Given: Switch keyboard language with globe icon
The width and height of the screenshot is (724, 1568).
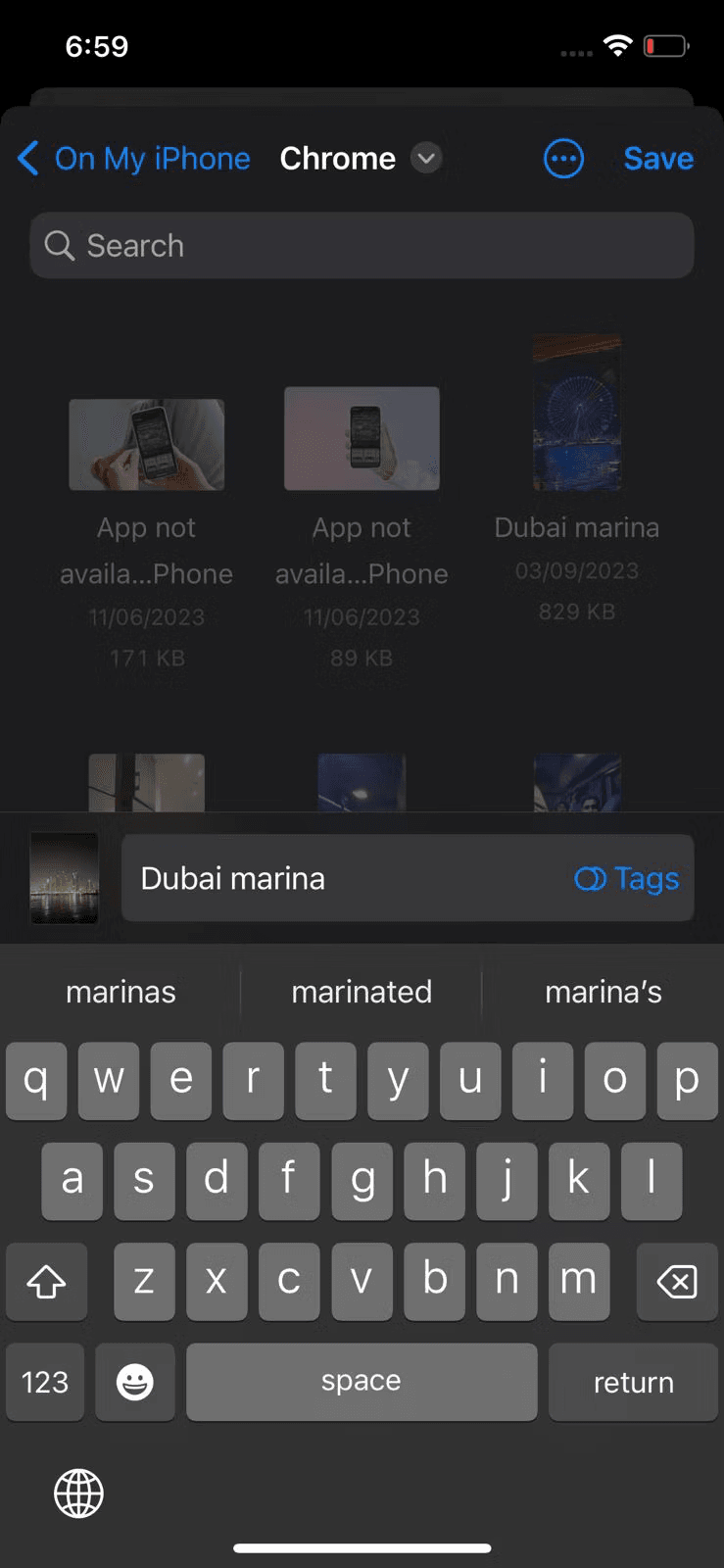Looking at the screenshot, I should click(78, 1494).
